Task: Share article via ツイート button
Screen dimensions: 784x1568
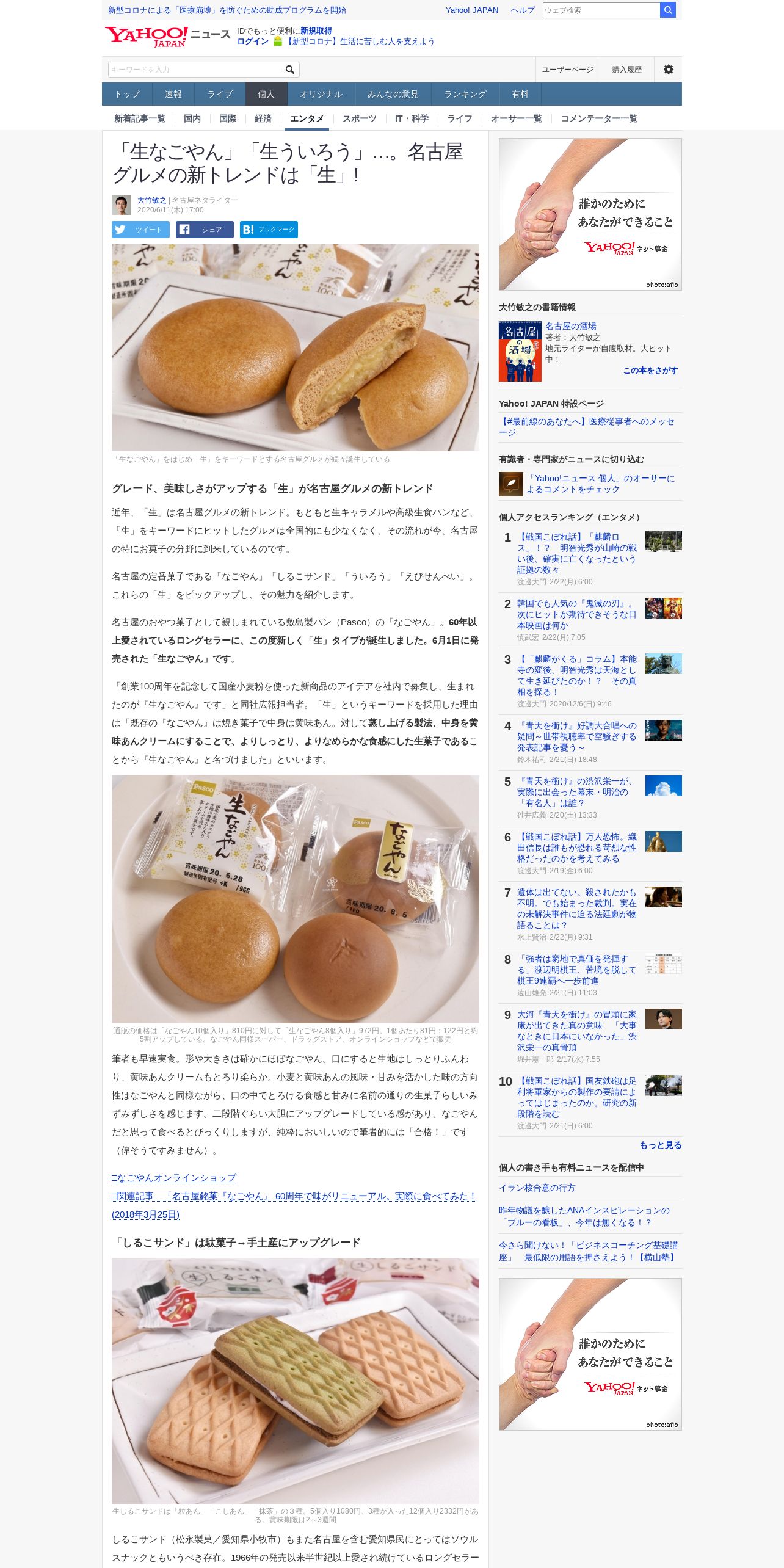Action: pyautogui.click(x=140, y=230)
